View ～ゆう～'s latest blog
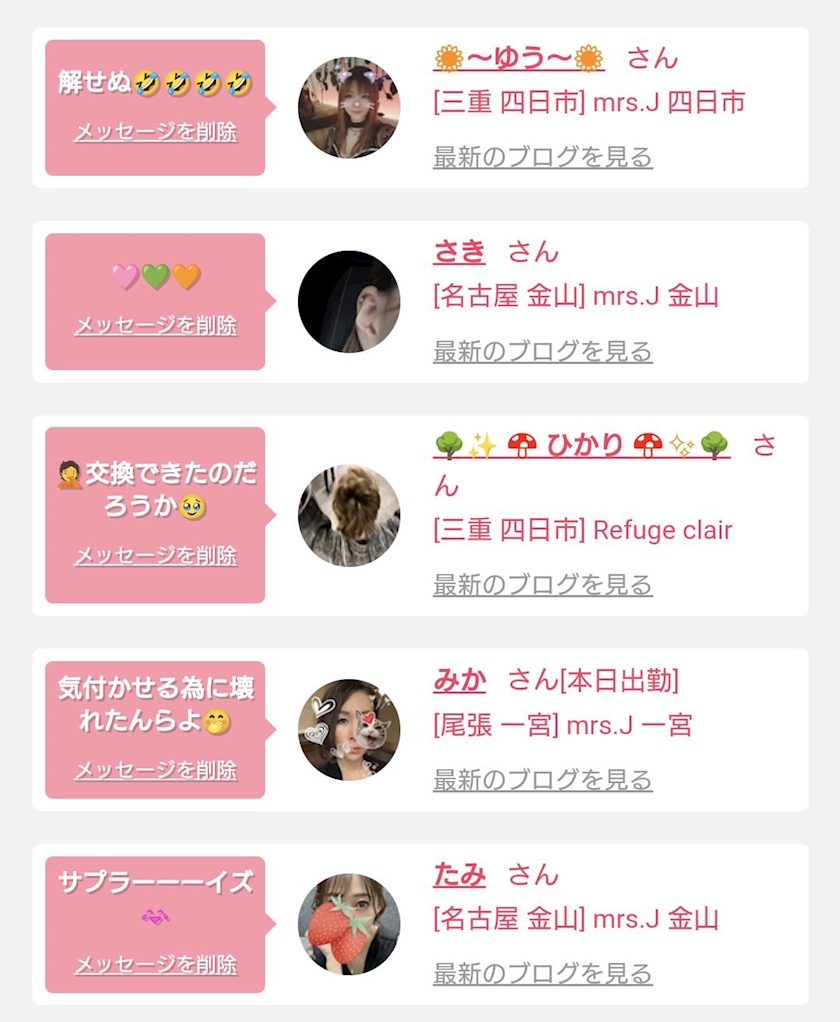This screenshot has height=1022, width=840. pyautogui.click(x=543, y=157)
